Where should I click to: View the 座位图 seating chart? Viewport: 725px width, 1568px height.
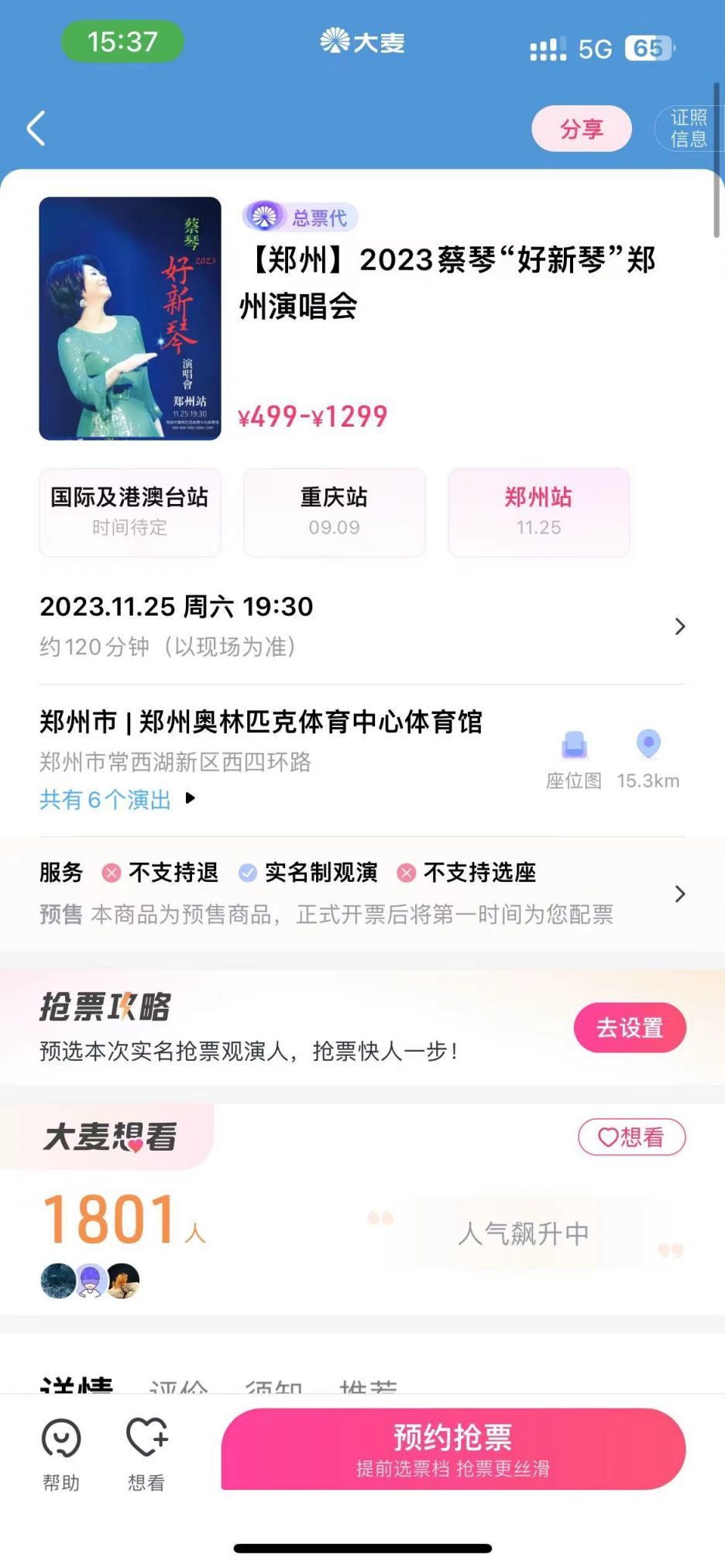(574, 760)
